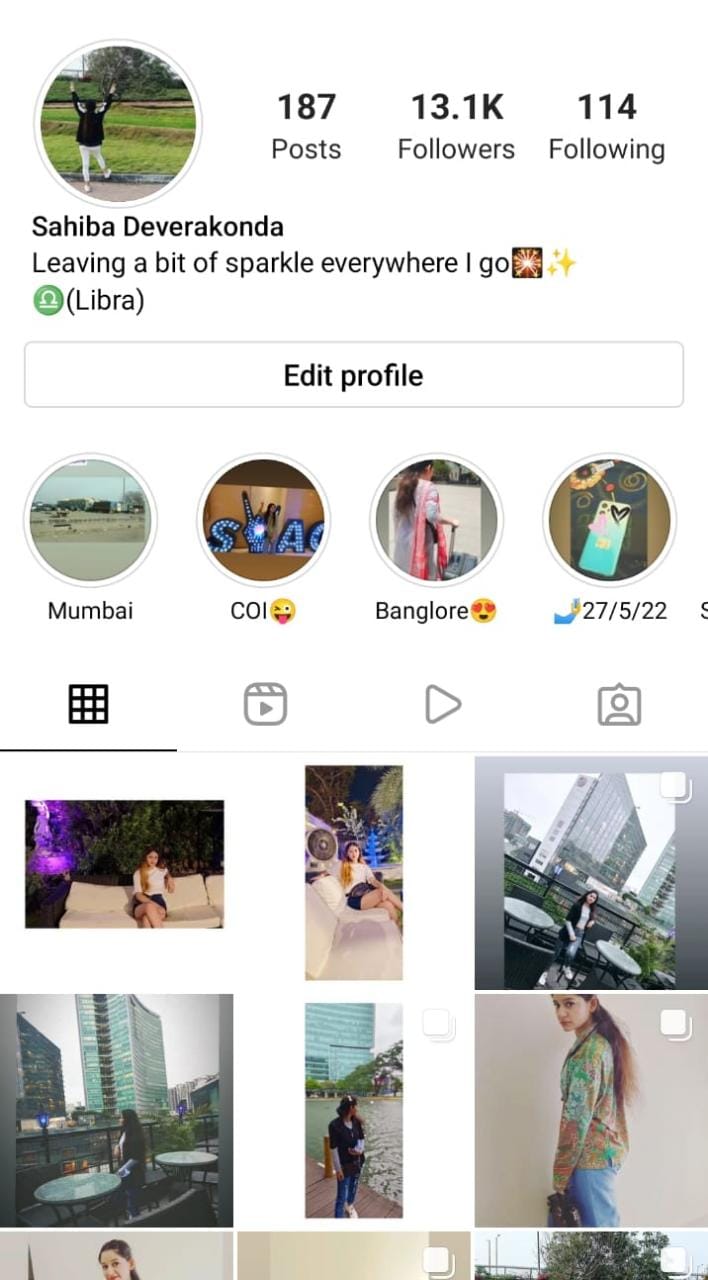Switch to the videos tab

coord(442,704)
